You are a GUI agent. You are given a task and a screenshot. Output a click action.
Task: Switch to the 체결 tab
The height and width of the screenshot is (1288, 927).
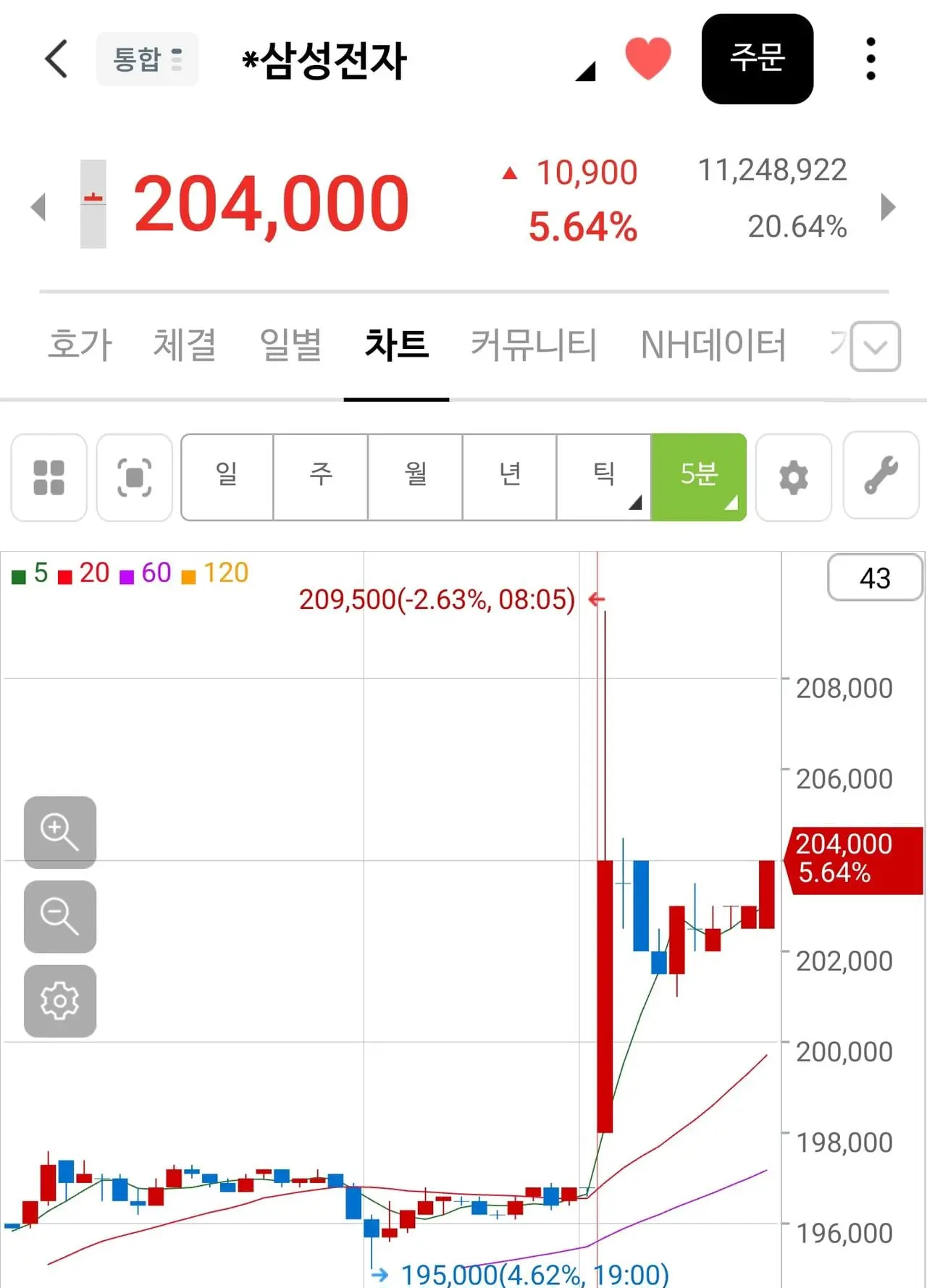click(x=185, y=344)
